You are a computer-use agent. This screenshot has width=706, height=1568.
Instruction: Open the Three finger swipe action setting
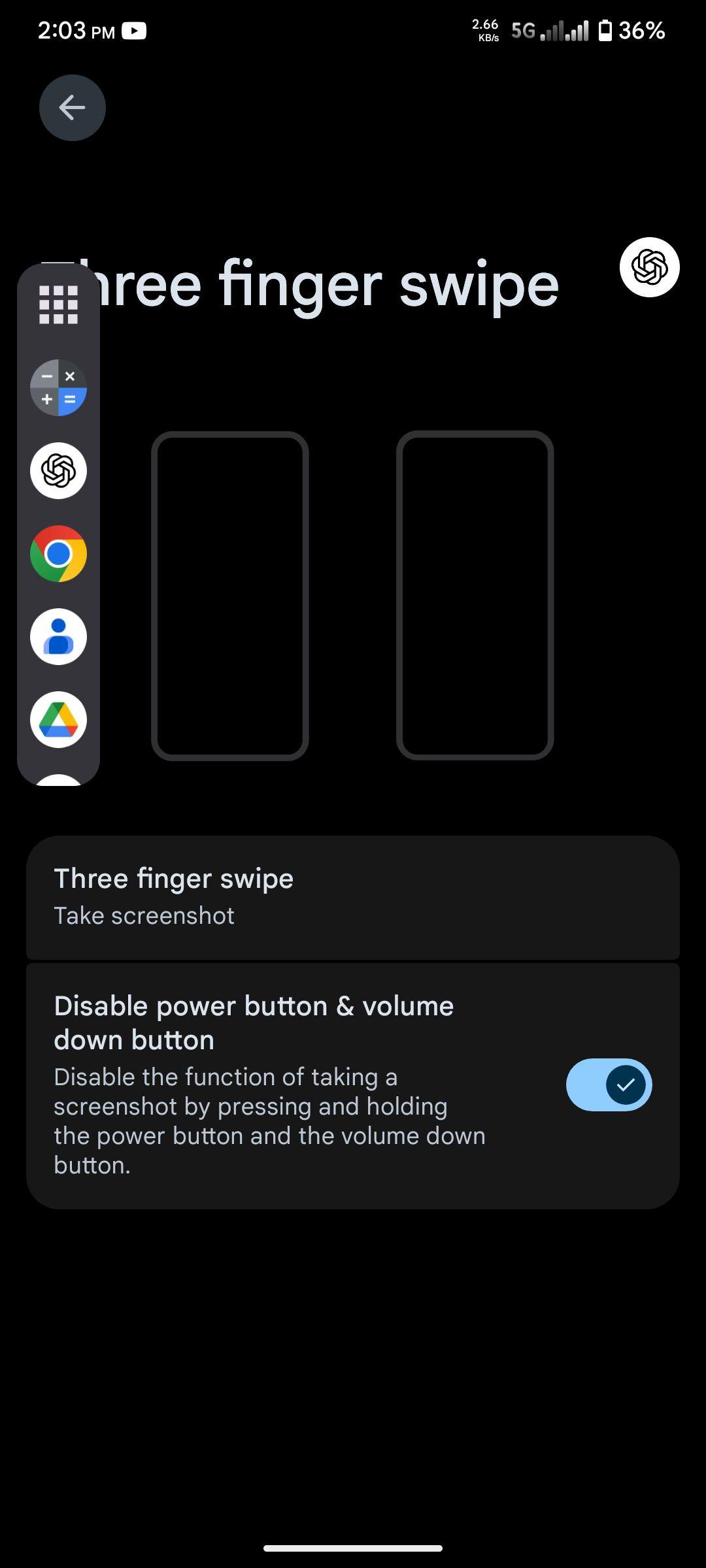(x=353, y=898)
